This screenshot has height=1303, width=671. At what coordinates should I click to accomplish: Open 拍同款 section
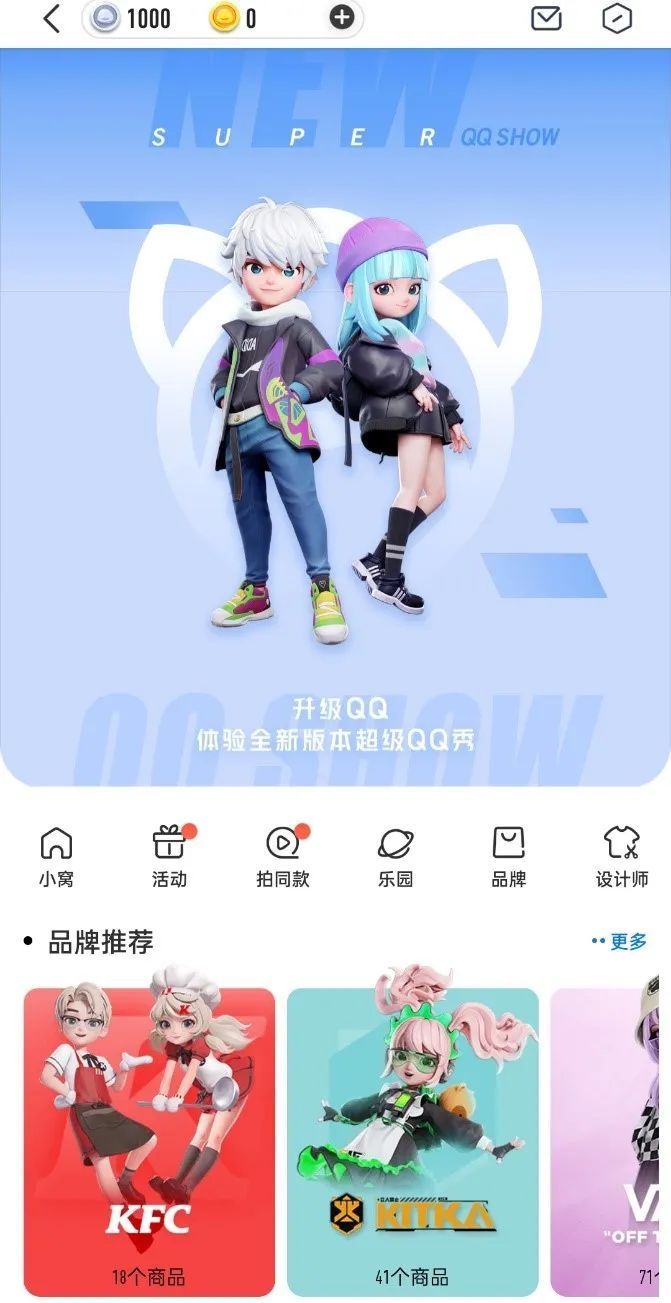(283, 857)
